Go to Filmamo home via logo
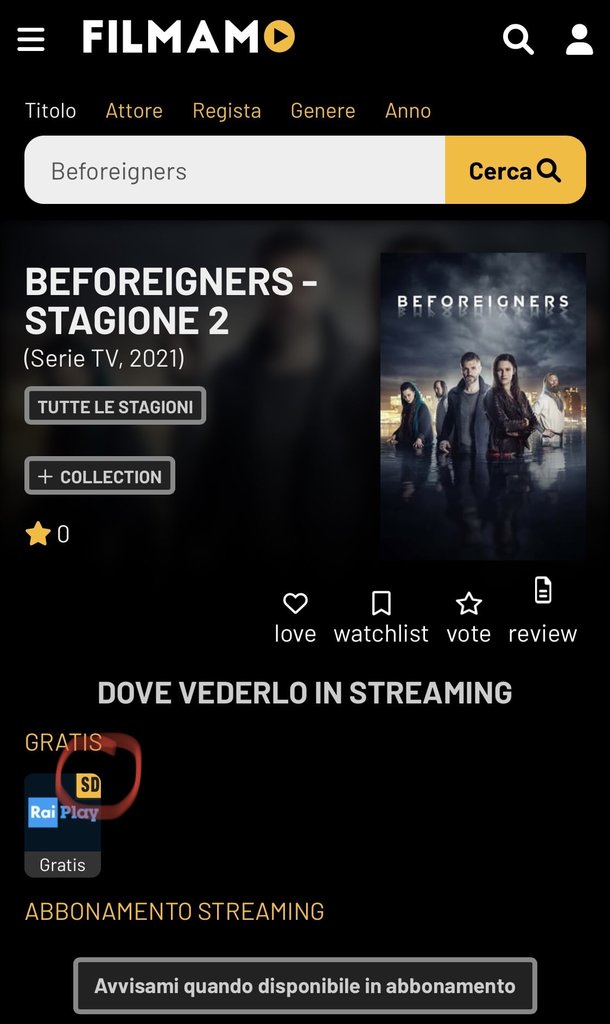Image resolution: width=610 pixels, height=1024 pixels. (x=188, y=37)
